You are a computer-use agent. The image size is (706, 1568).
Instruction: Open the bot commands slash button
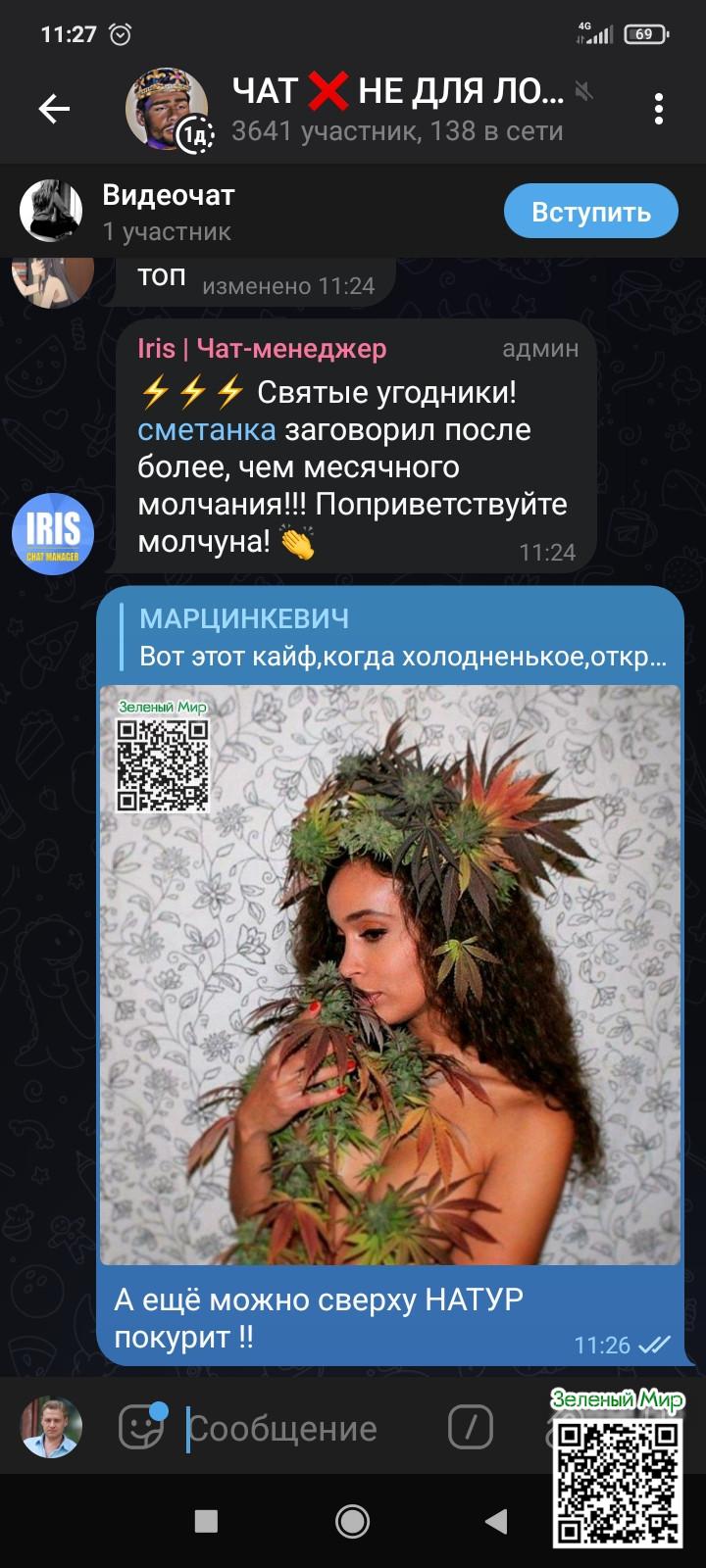(471, 1427)
